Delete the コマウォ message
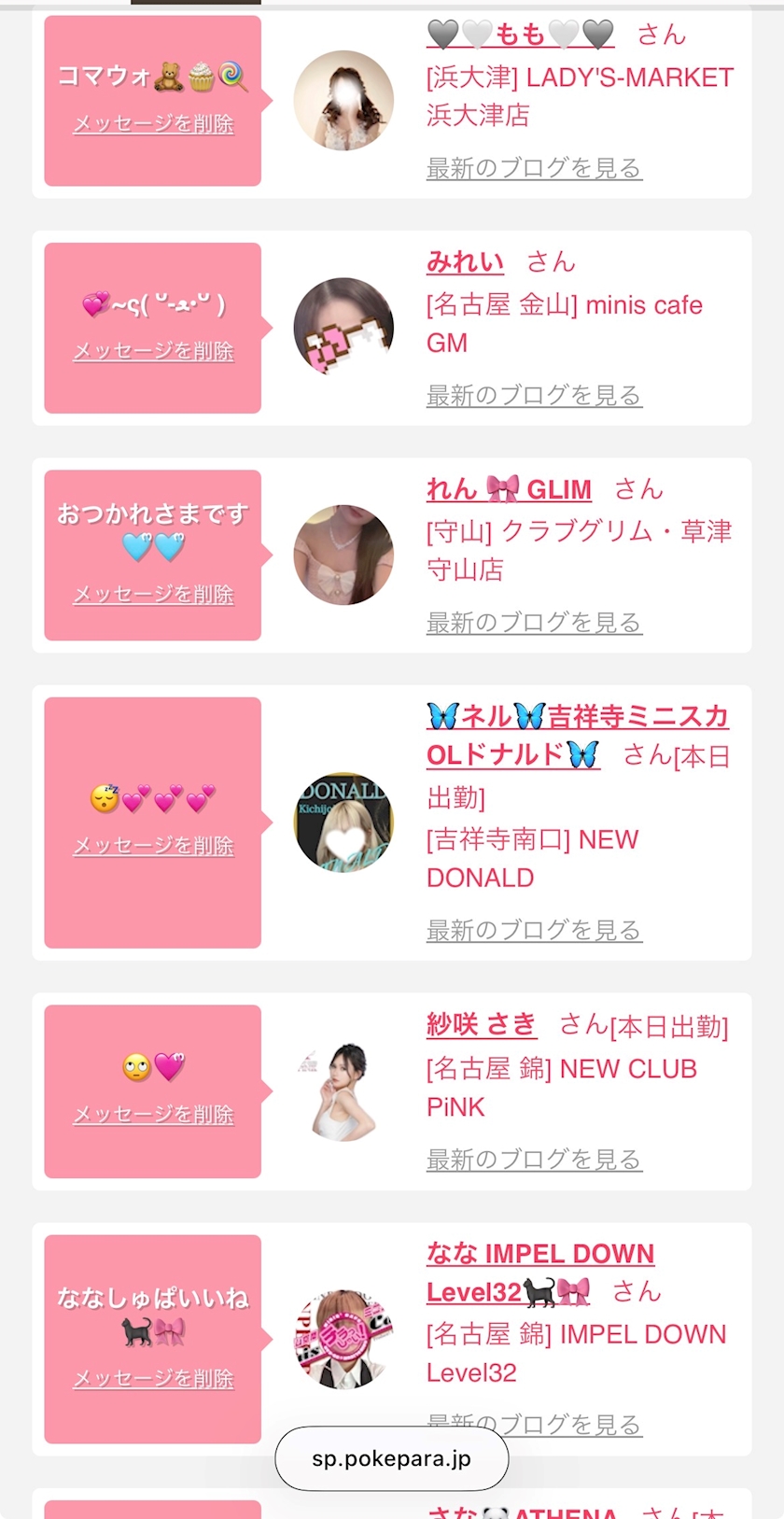This screenshot has width=784, height=1519. 153,124
